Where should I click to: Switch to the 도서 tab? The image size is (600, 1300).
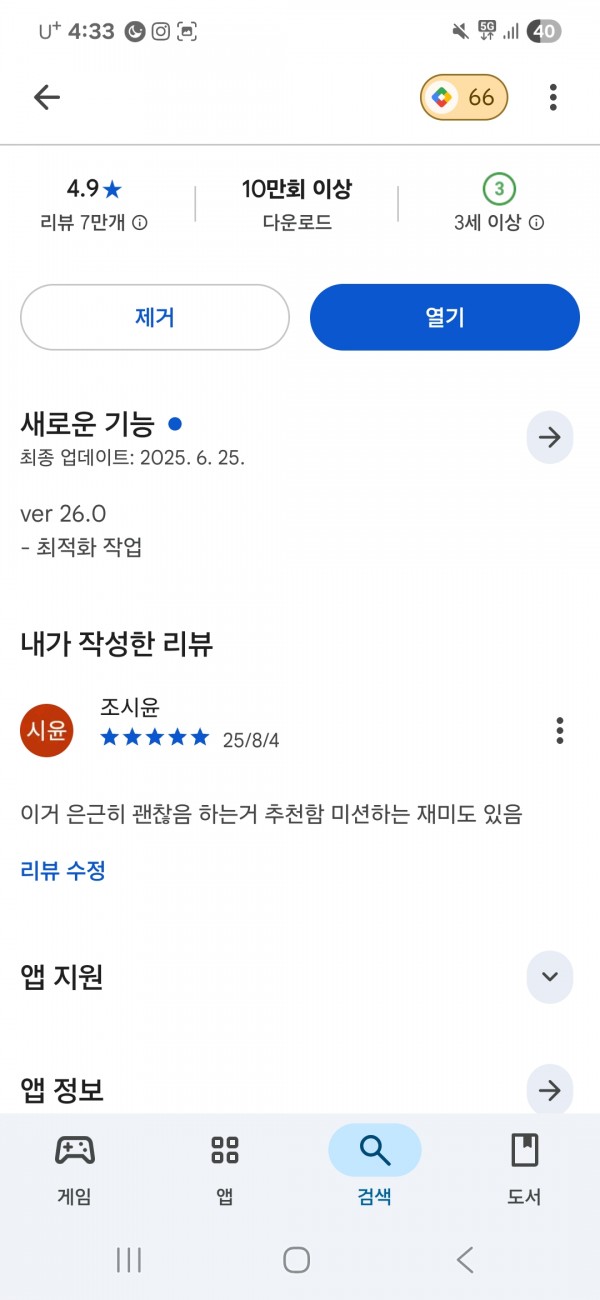(x=524, y=1167)
